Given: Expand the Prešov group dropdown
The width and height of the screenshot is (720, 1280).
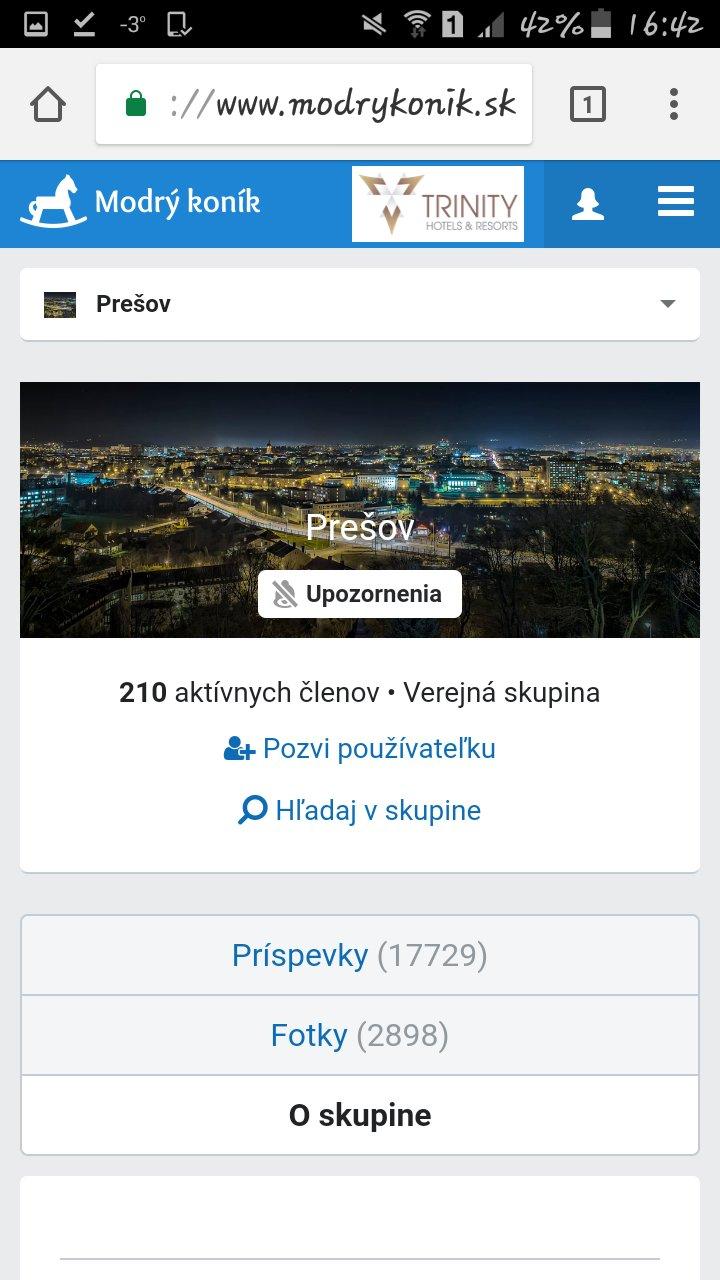Looking at the screenshot, I should click(x=360, y=304).
